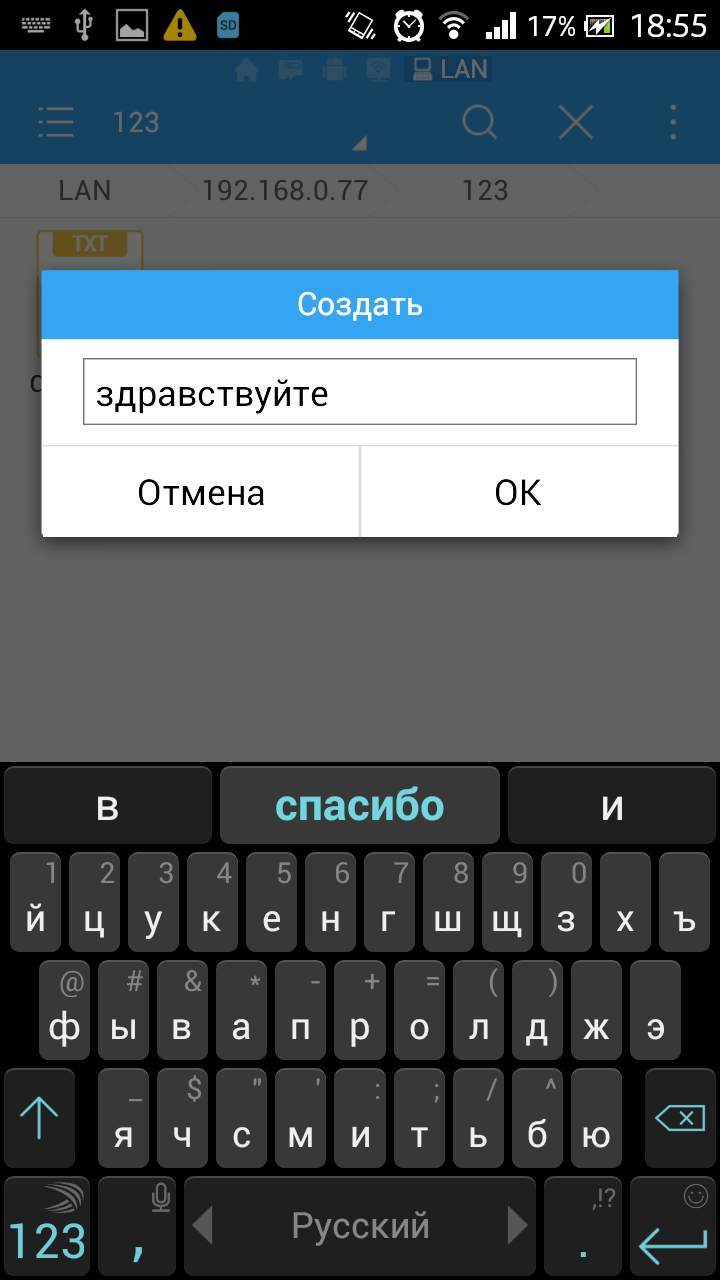Tap the name field containing здравствуйте
Viewport: 720px width, 1280px height.
pos(360,392)
